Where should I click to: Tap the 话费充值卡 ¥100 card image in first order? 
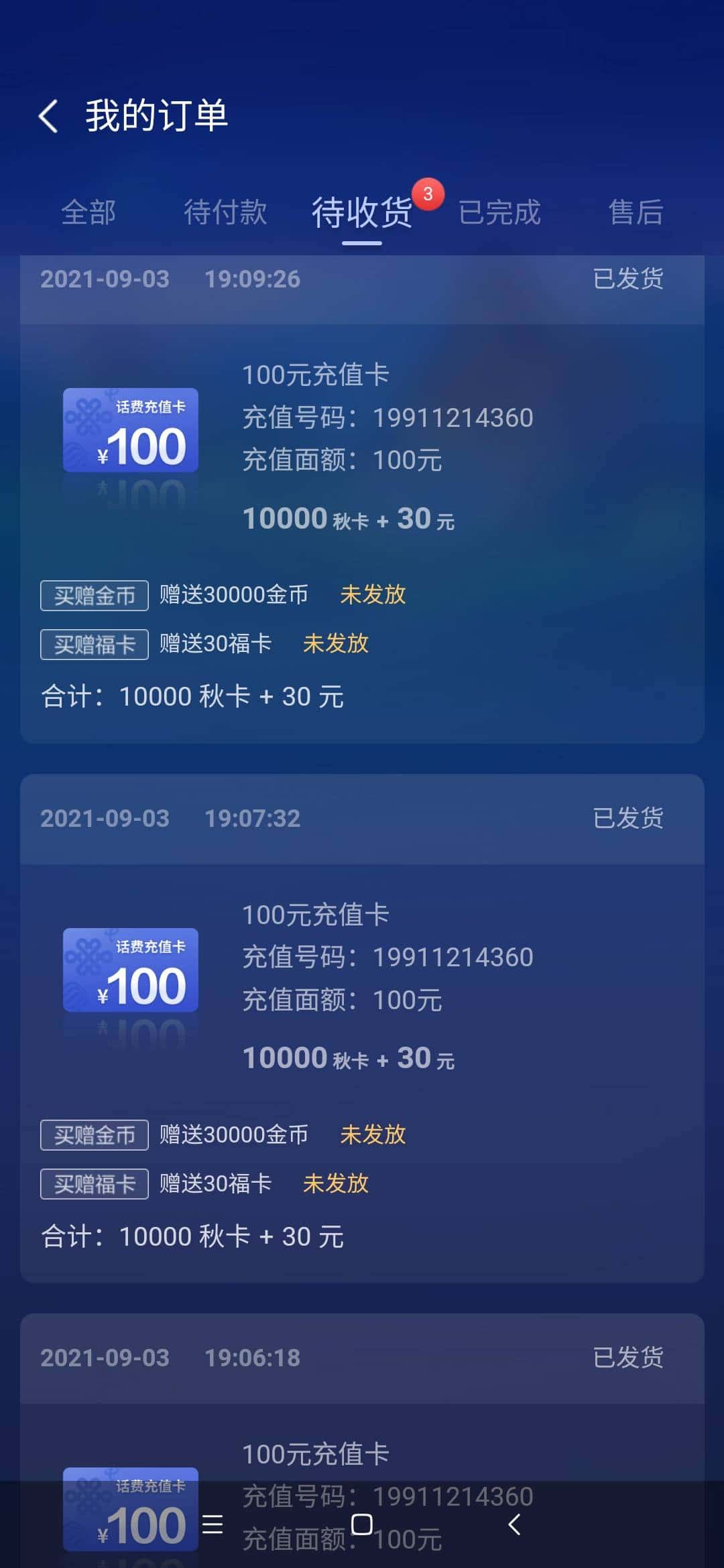click(x=129, y=429)
